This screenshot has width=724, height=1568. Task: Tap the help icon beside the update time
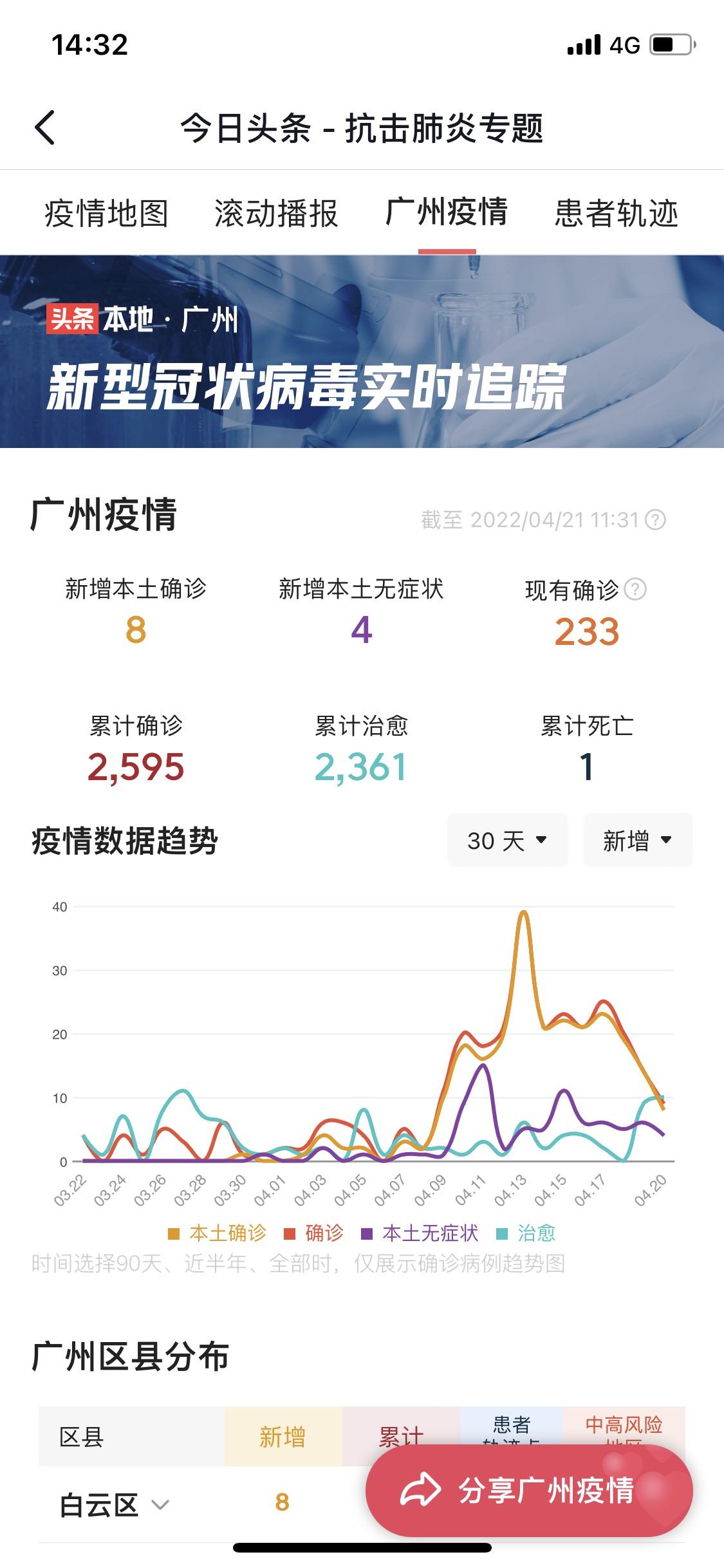[x=655, y=519]
